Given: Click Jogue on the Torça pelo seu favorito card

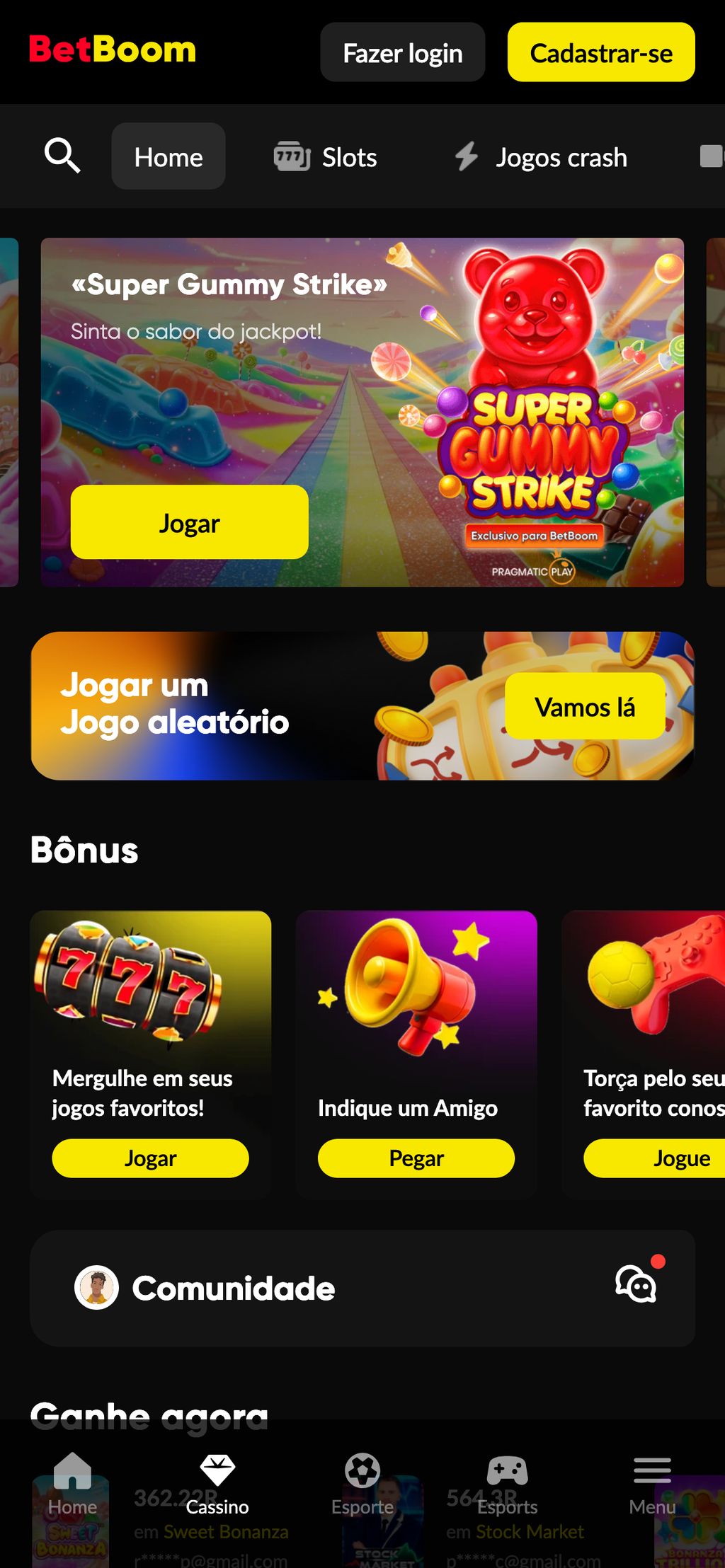Looking at the screenshot, I should (682, 1158).
